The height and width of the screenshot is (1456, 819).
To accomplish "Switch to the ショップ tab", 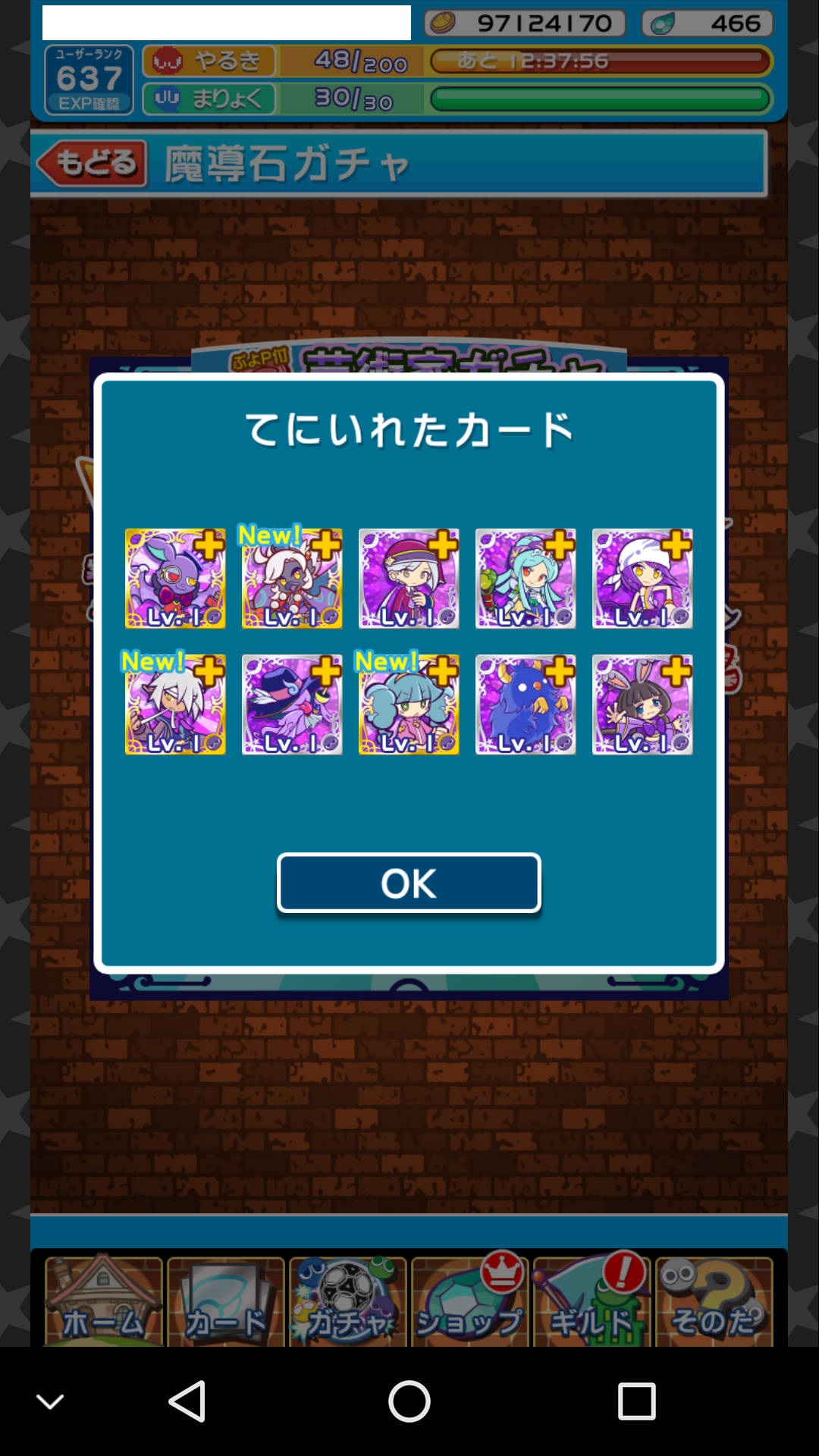I will (x=470, y=1302).
